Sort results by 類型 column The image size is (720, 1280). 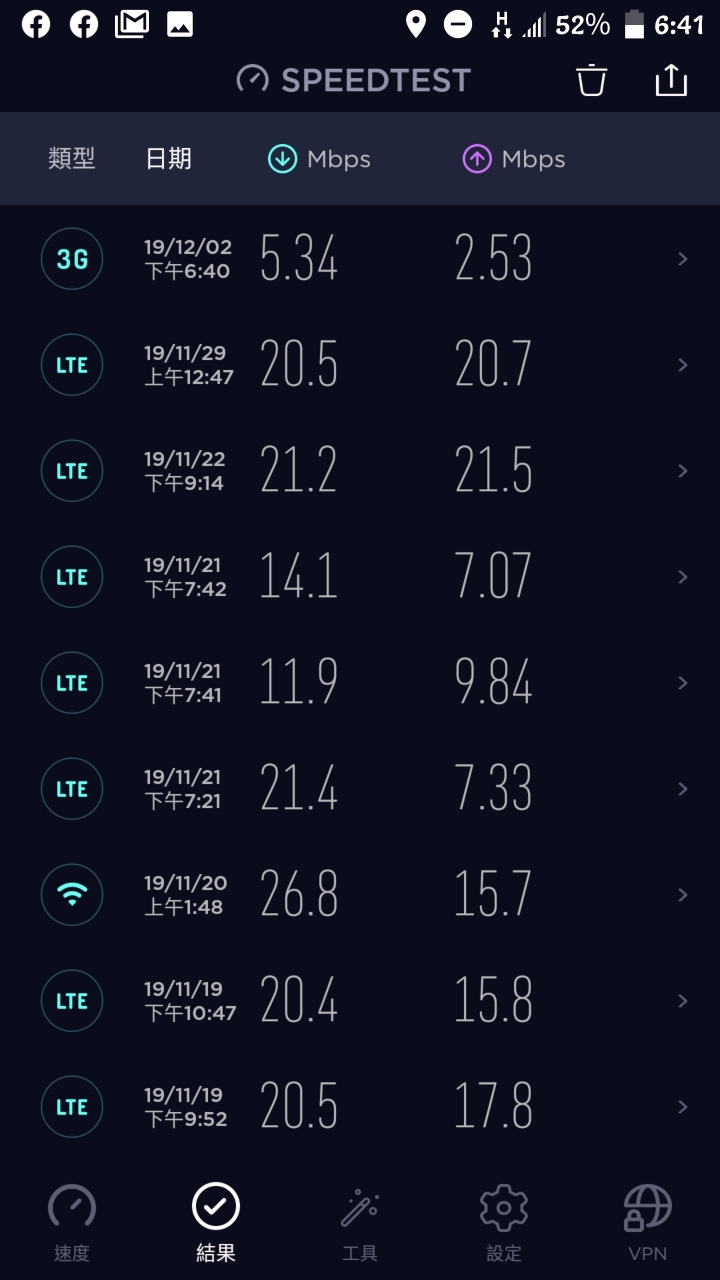pyautogui.click(x=72, y=159)
